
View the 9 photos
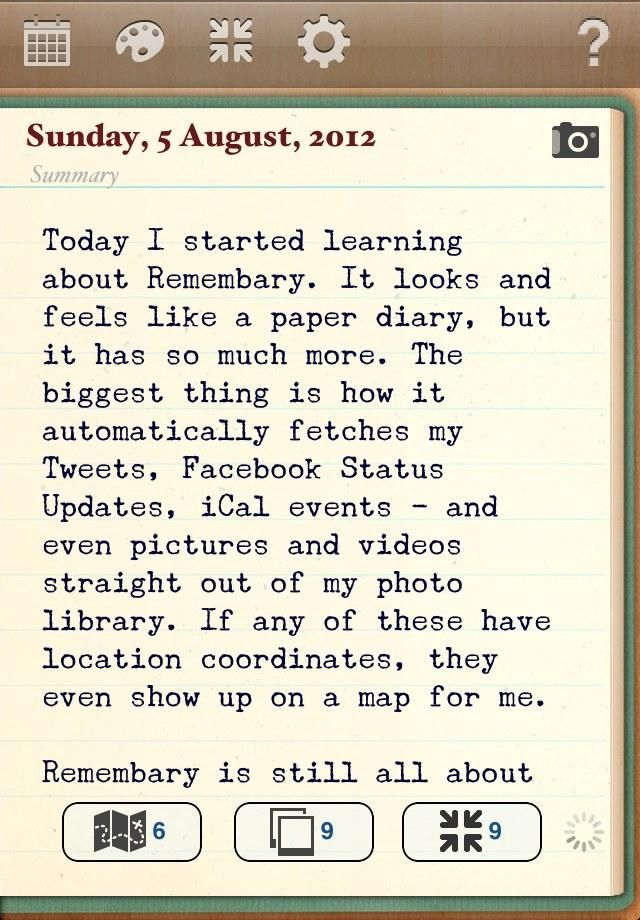coord(303,832)
